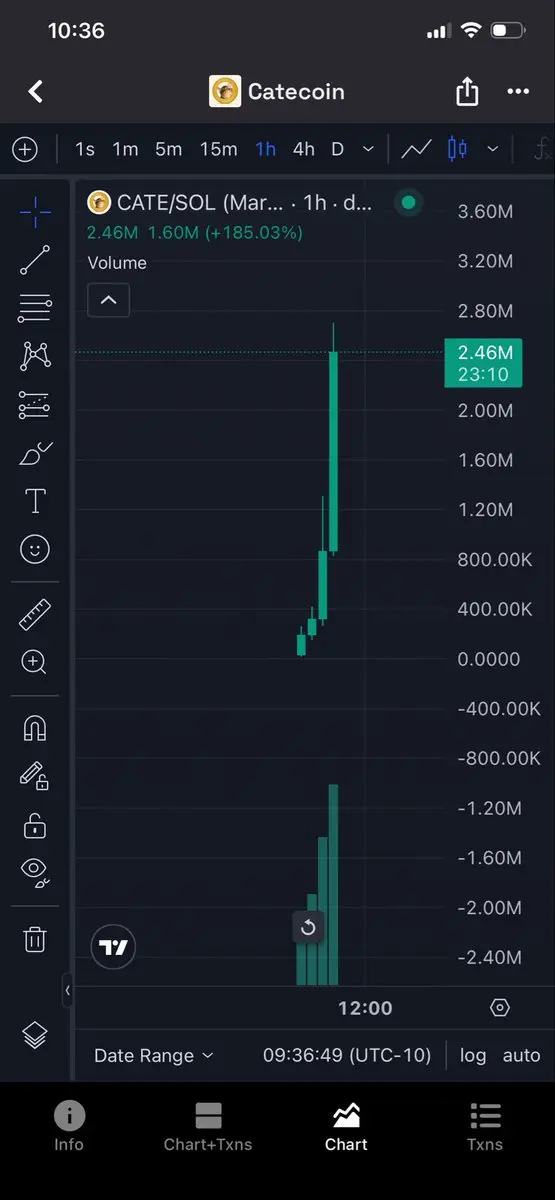Select the candlestick chart type

457,149
